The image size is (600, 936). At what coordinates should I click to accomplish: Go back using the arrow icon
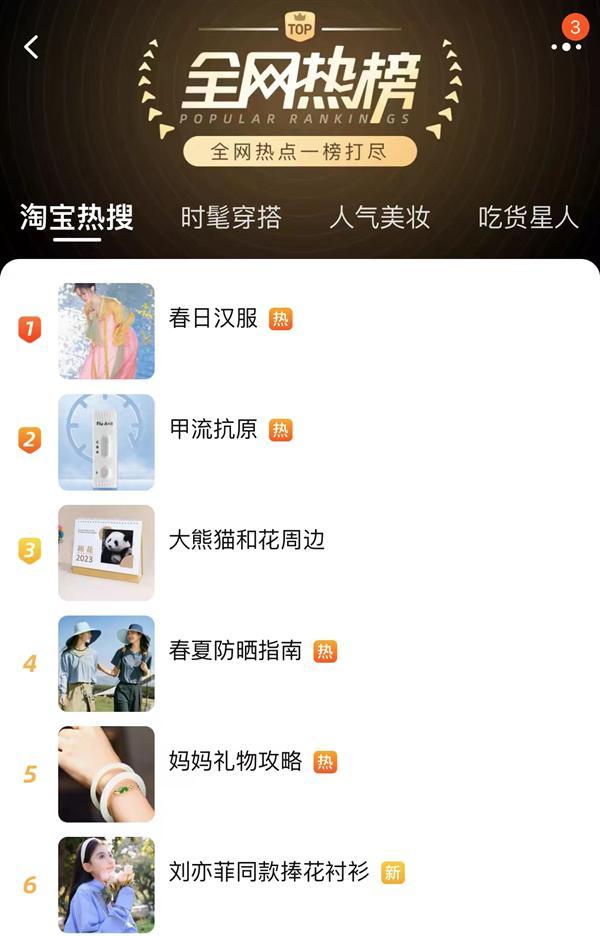(x=32, y=47)
